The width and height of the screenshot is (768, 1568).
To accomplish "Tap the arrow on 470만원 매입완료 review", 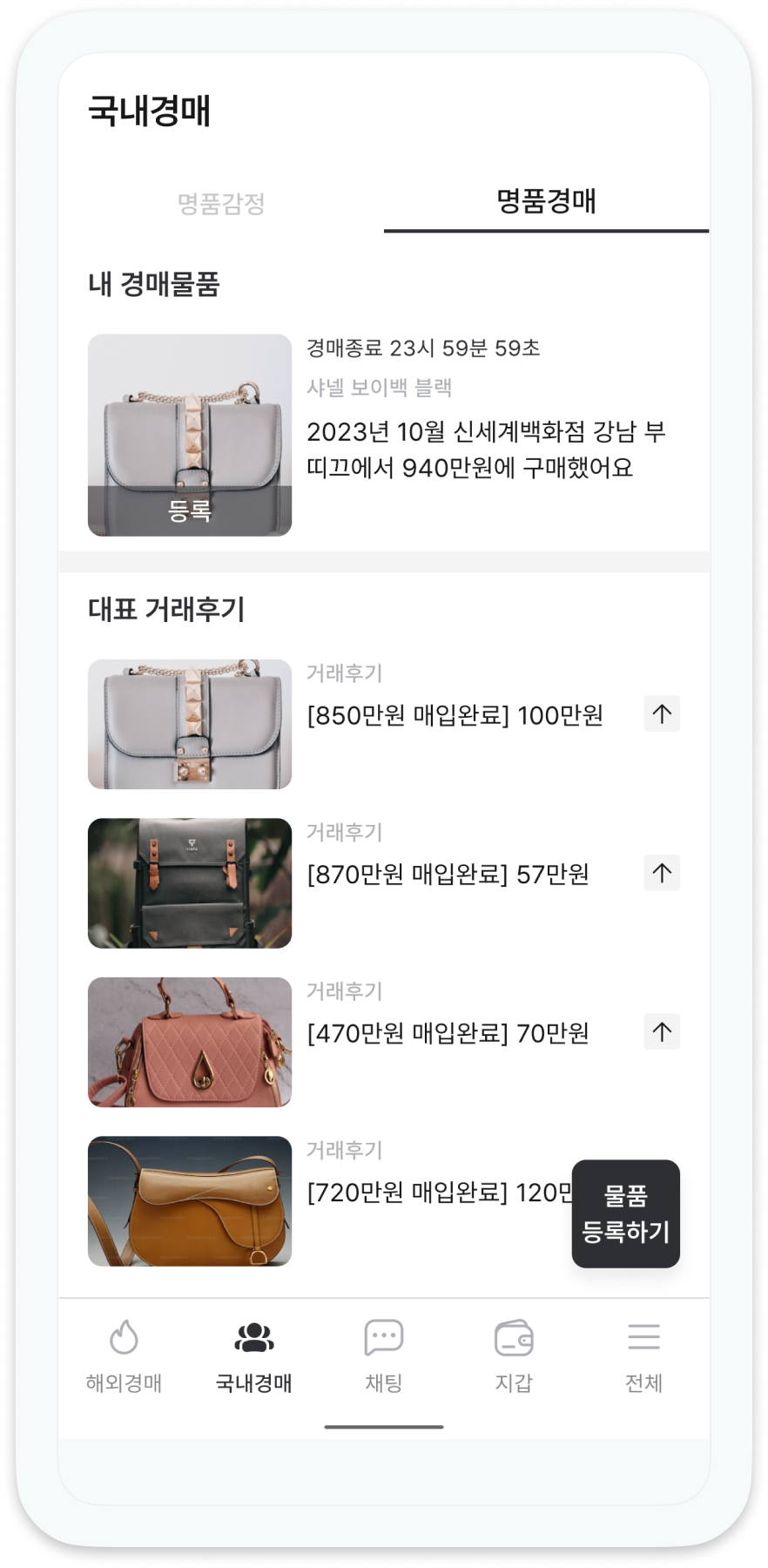I will pyautogui.click(x=661, y=1032).
